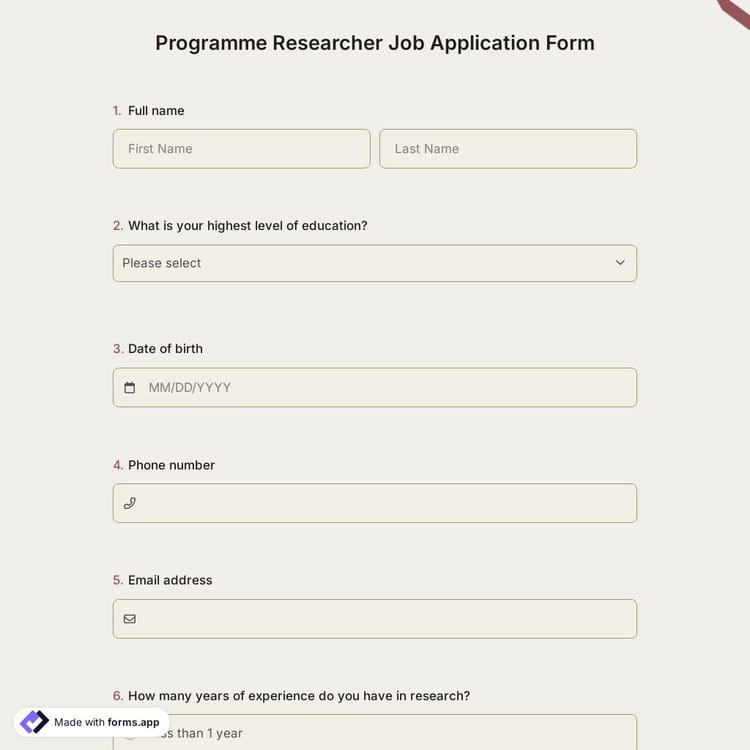
Task: Expand the highest education level dropdown
Action: 374,263
